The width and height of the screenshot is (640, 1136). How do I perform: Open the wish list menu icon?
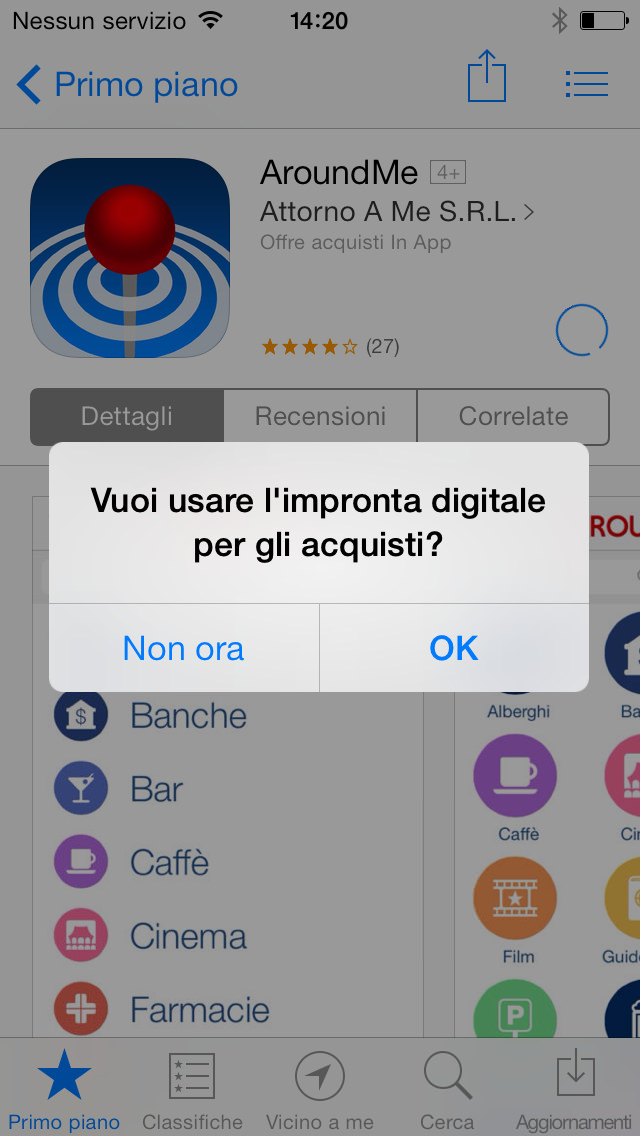pyautogui.click(x=586, y=84)
